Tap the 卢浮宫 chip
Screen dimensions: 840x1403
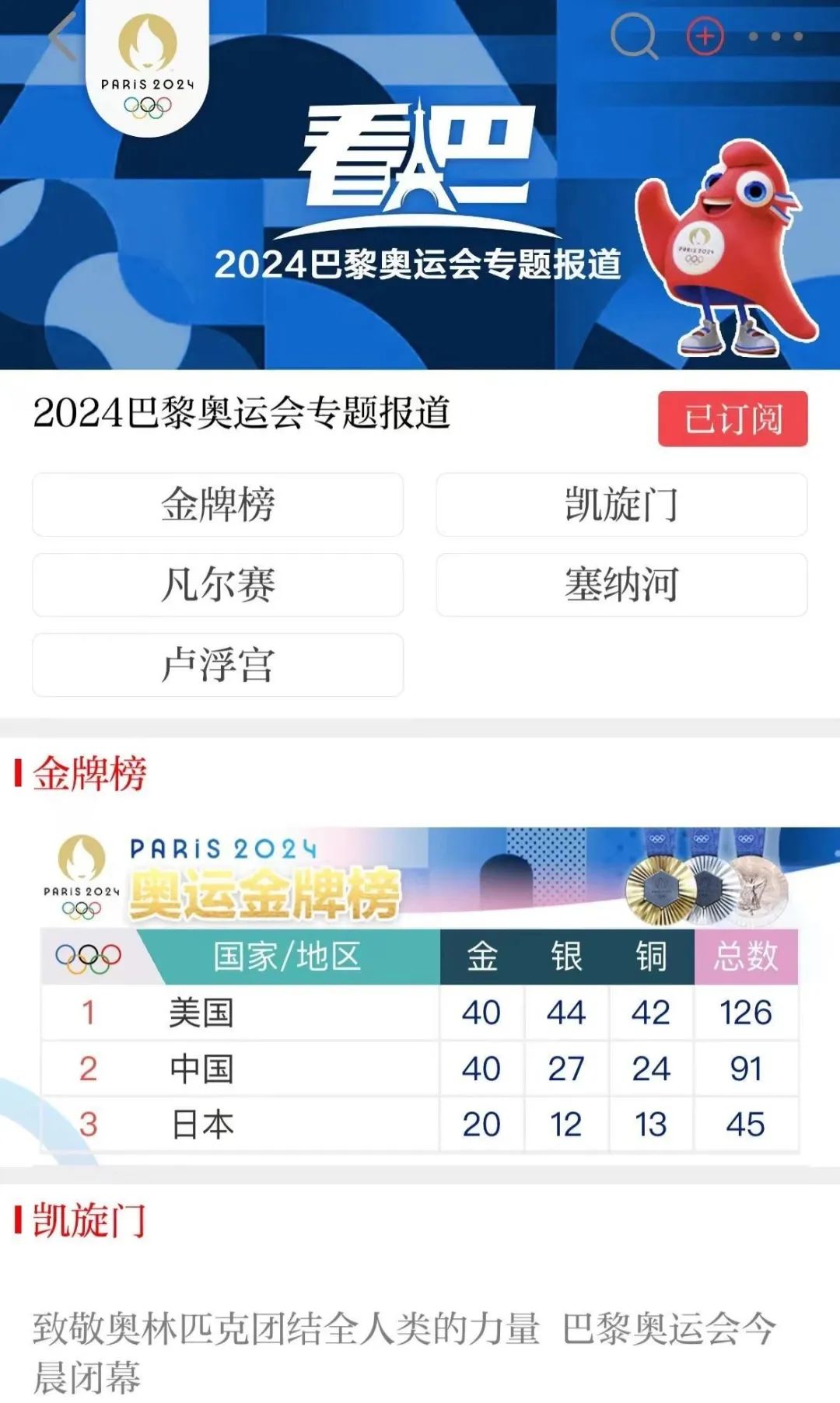click(218, 665)
